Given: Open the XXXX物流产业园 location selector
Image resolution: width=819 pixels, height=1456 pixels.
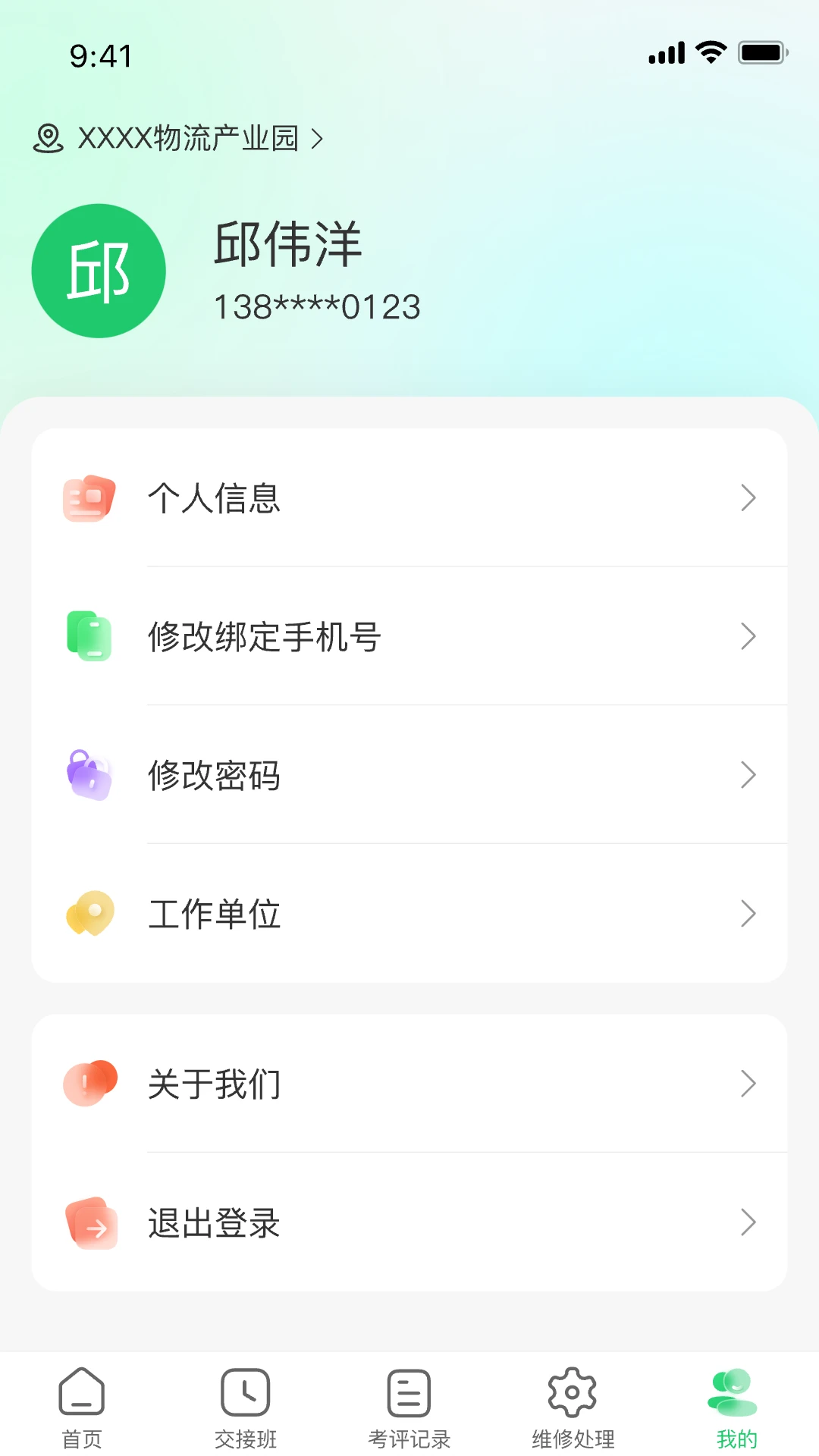Looking at the screenshot, I should (180, 138).
